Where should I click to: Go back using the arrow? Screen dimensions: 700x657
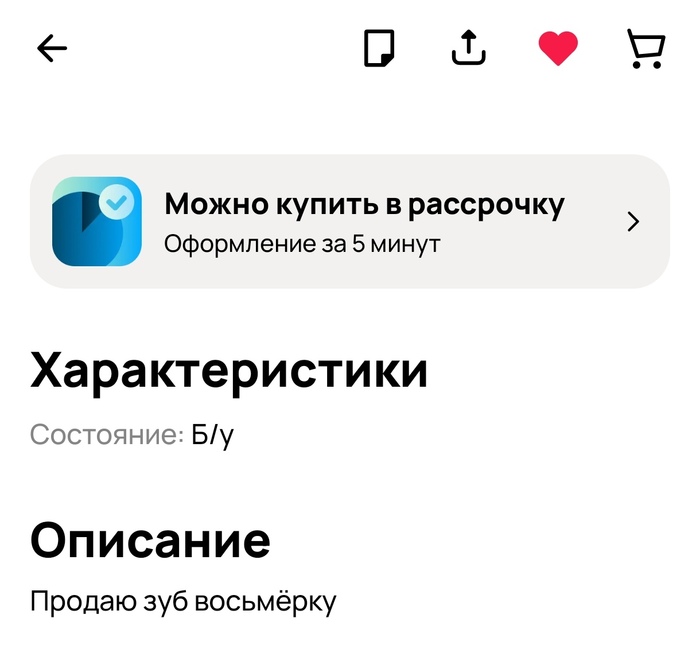click(52, 49)
